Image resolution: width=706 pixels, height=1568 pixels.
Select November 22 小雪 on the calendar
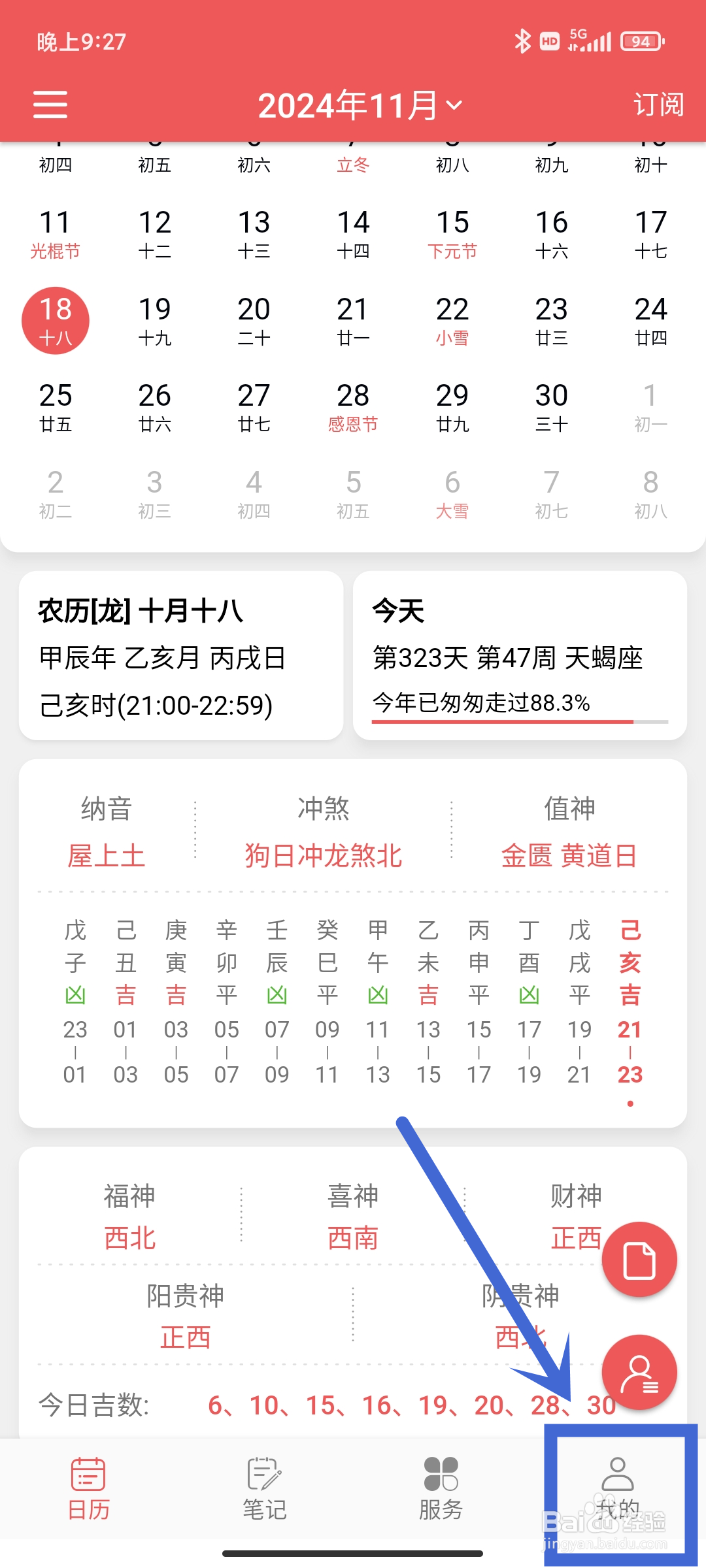pos(452,321)
